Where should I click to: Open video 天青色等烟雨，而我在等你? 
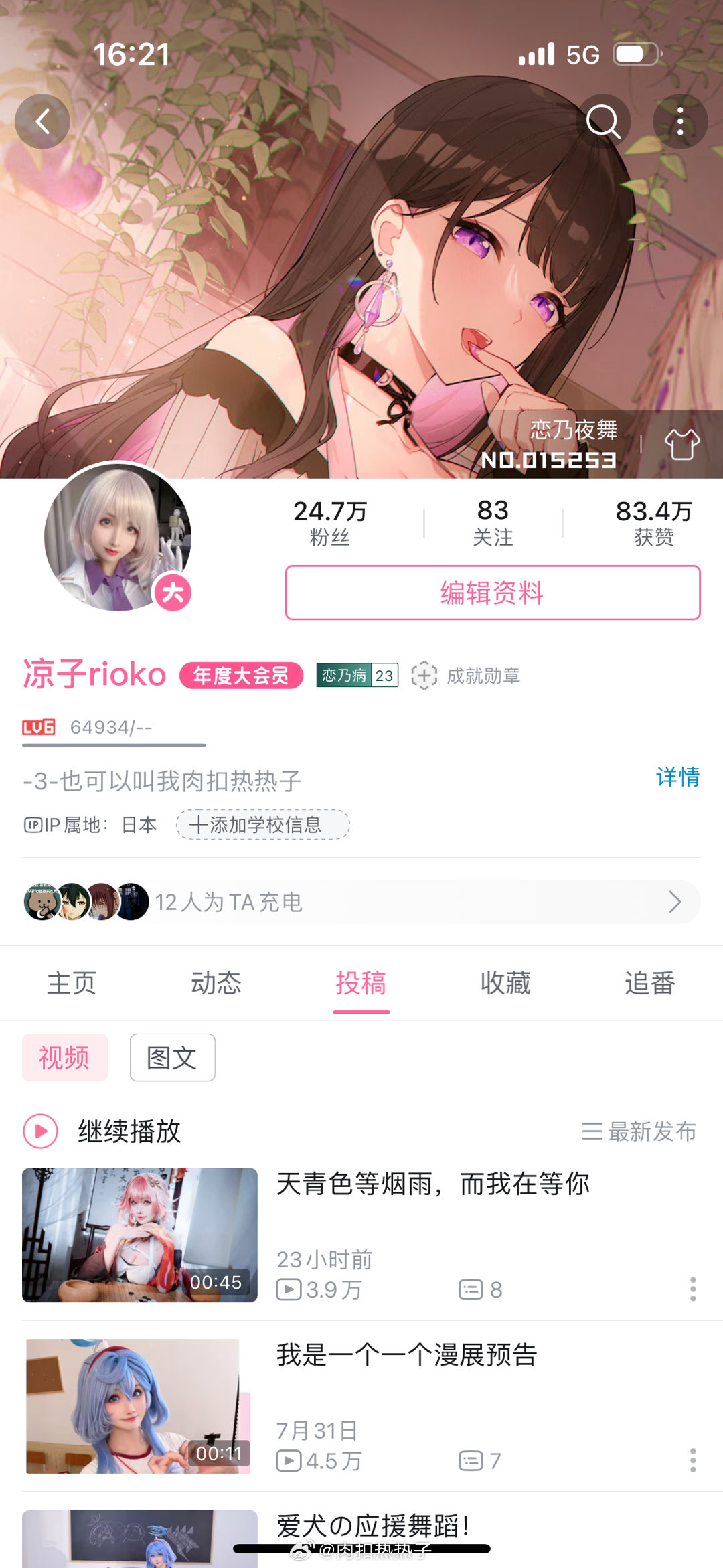432,1184
